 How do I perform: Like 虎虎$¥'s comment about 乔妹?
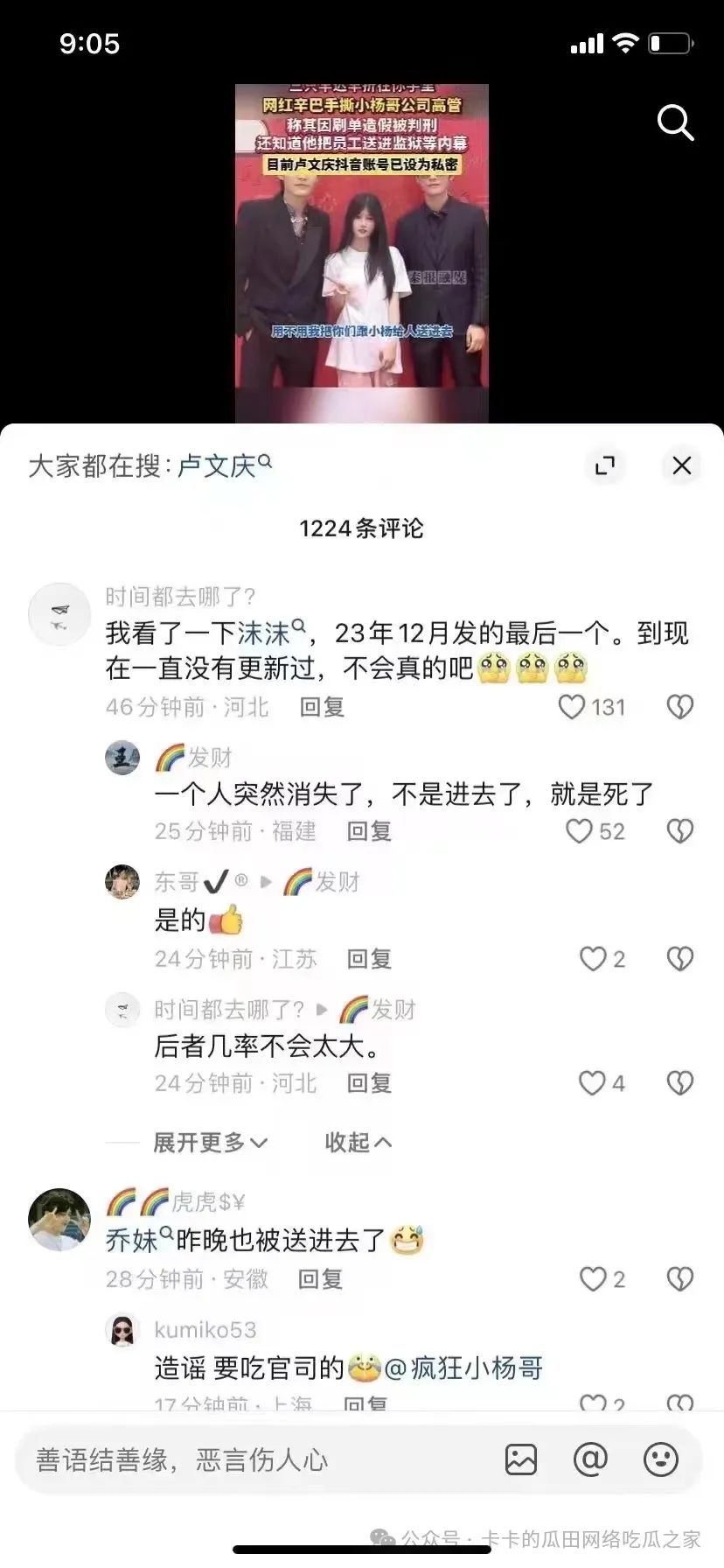(593, 1279)
